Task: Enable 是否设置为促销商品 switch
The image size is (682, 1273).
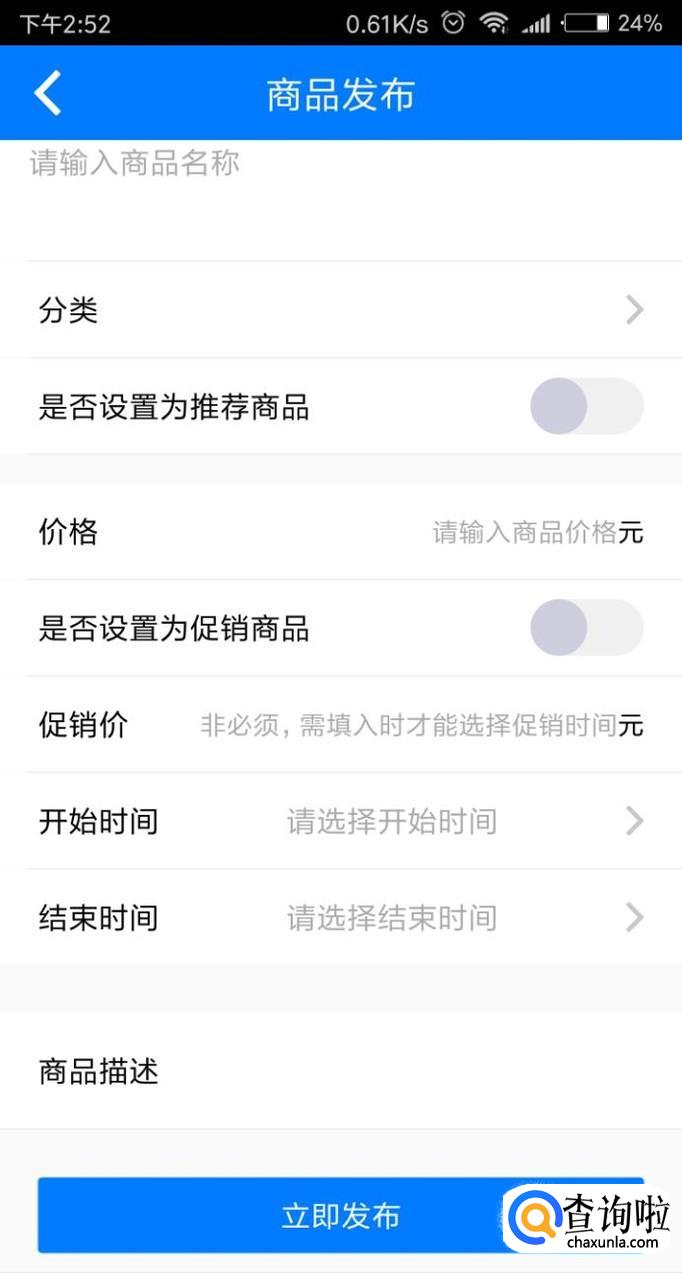Action: tap(586, 628)
